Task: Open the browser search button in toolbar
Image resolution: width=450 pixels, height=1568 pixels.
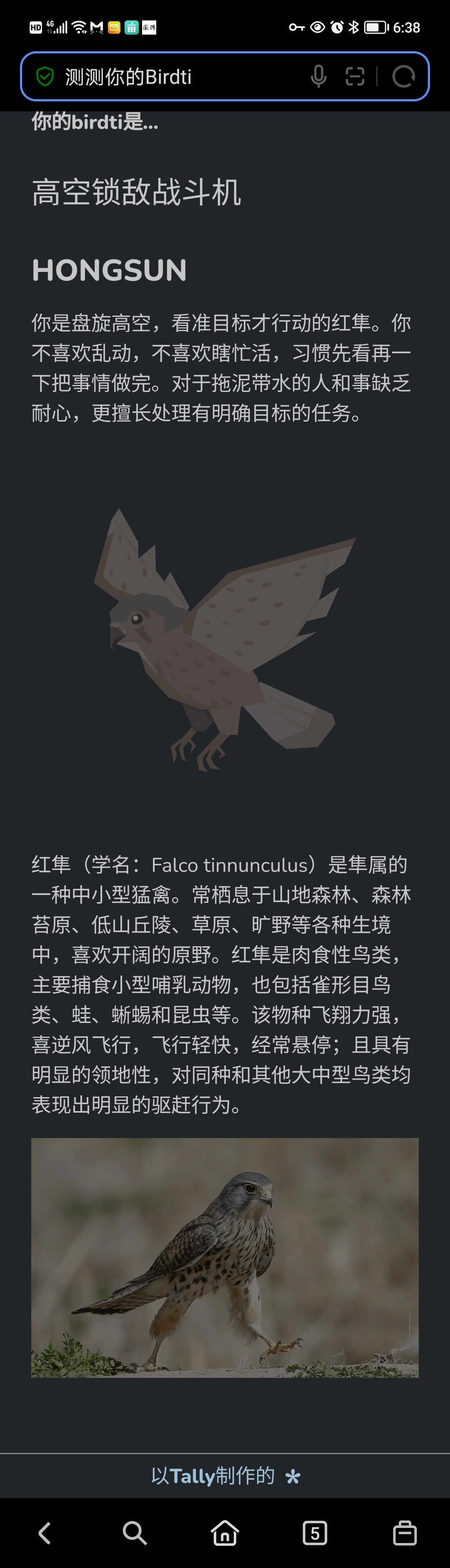Action: point(135,1533)
